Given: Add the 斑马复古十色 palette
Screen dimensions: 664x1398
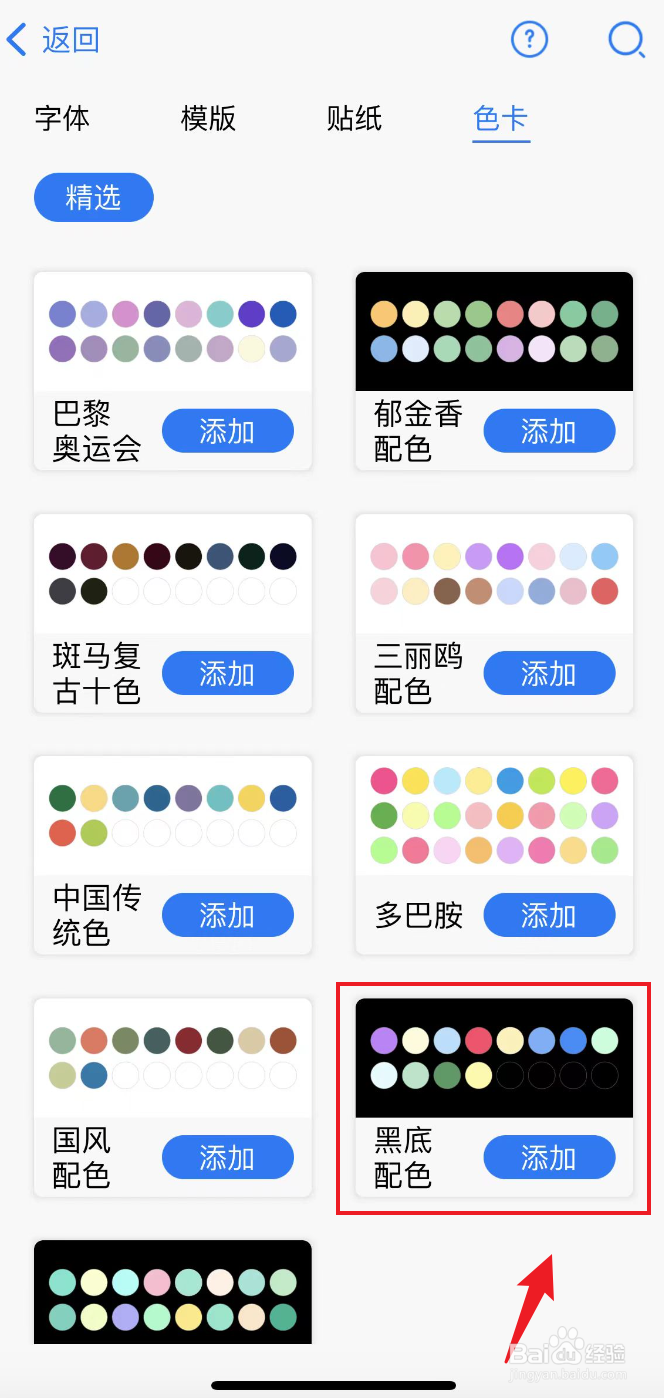Looking at the screenshot, I should pyautogui.click(x=228, y=673).
